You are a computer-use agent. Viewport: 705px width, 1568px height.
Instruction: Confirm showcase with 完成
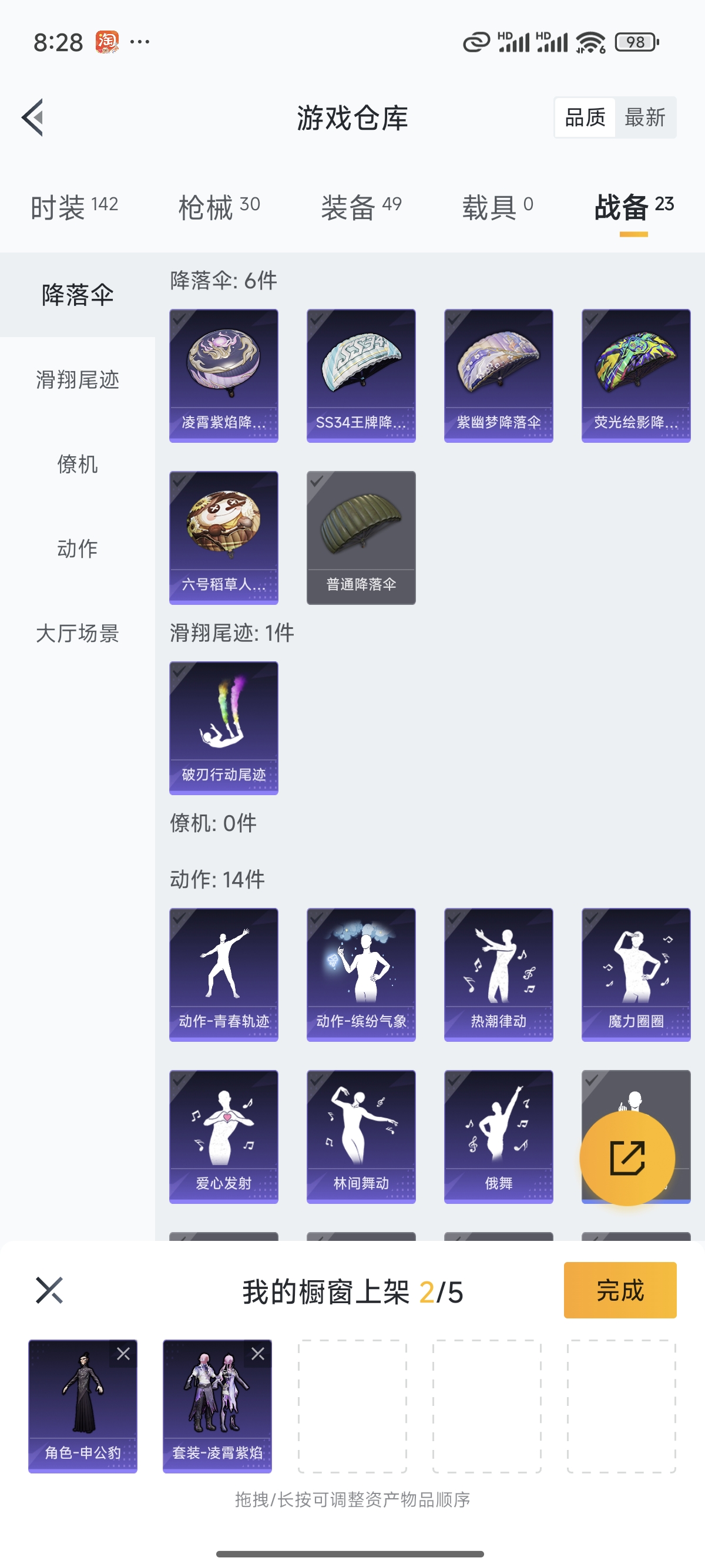point(620,1290)
